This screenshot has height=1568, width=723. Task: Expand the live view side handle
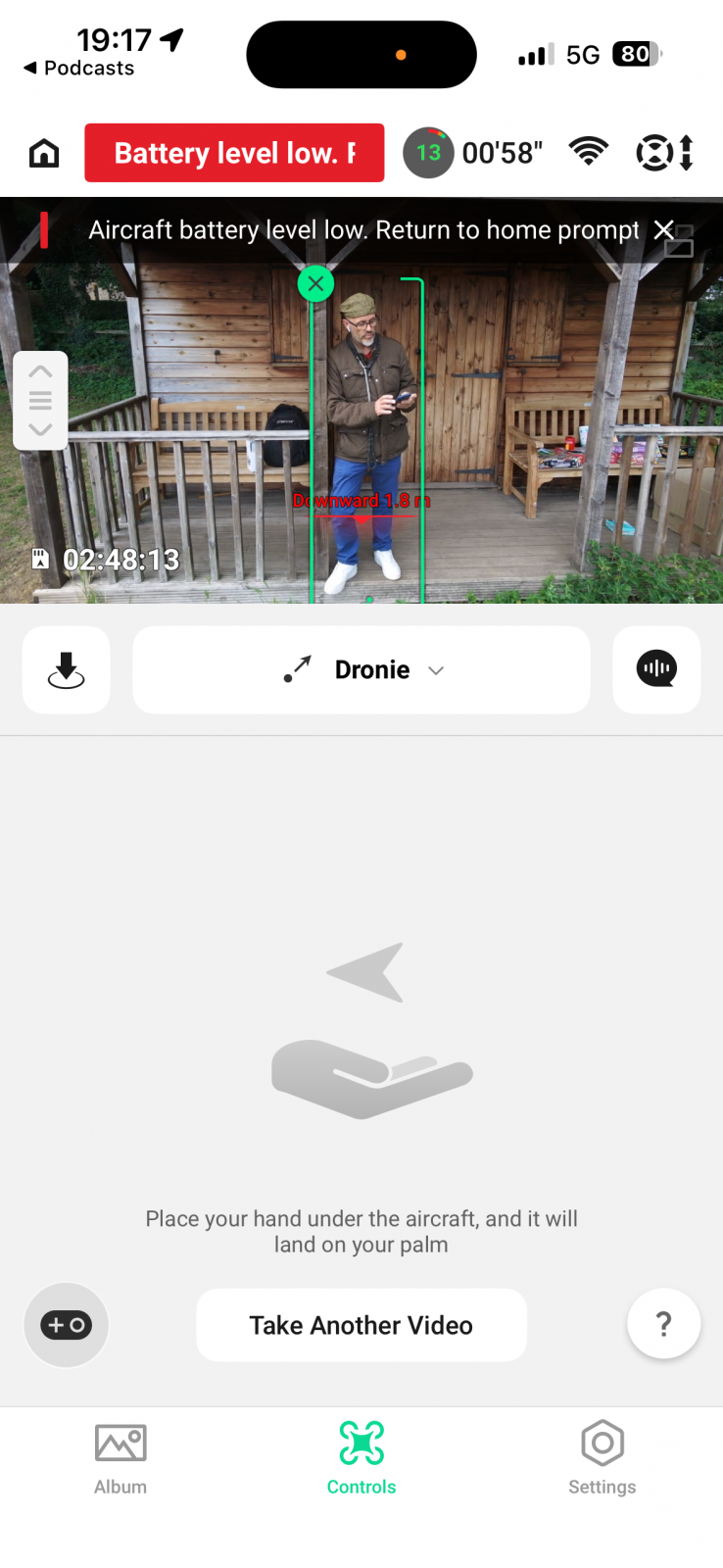coord(40,400)
